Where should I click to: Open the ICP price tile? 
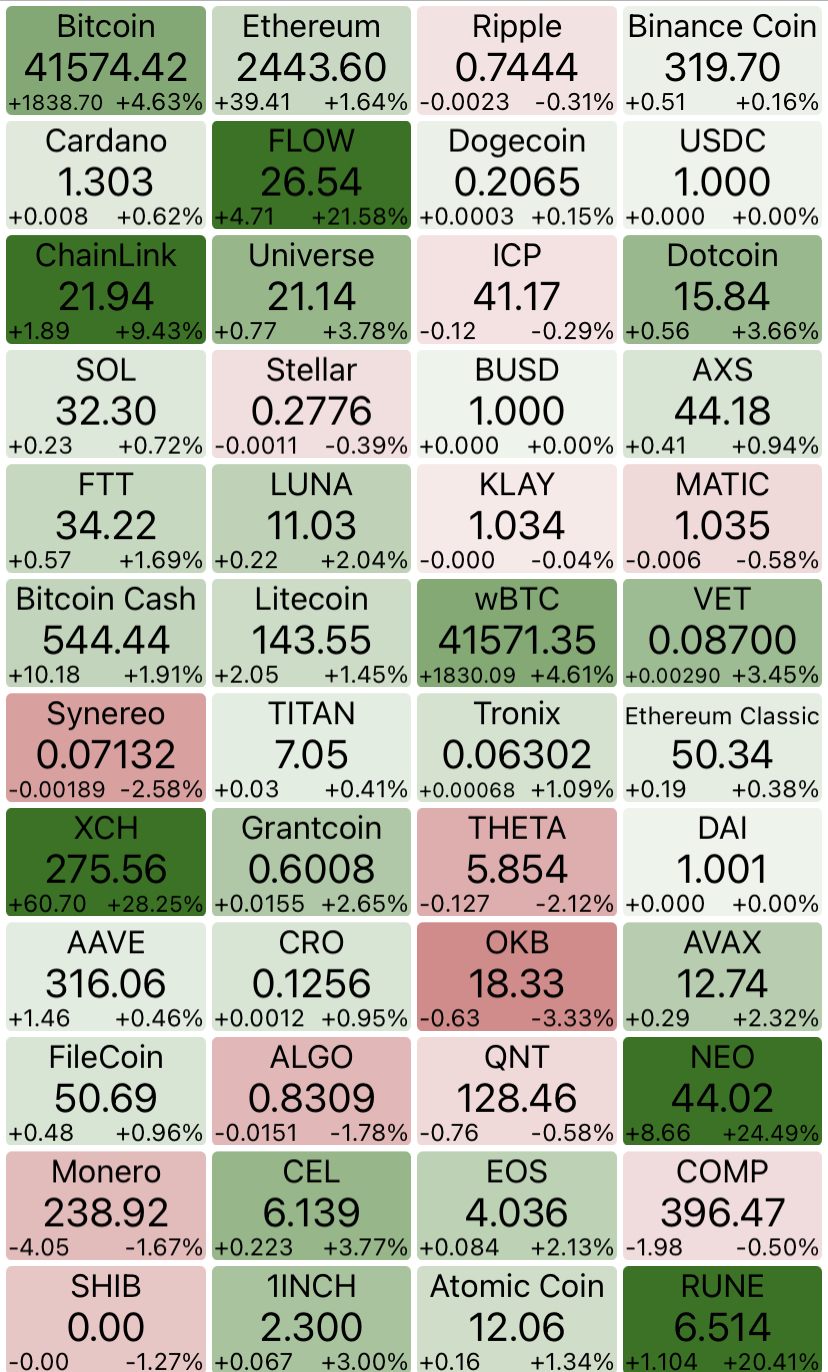(x=517, y=290)
